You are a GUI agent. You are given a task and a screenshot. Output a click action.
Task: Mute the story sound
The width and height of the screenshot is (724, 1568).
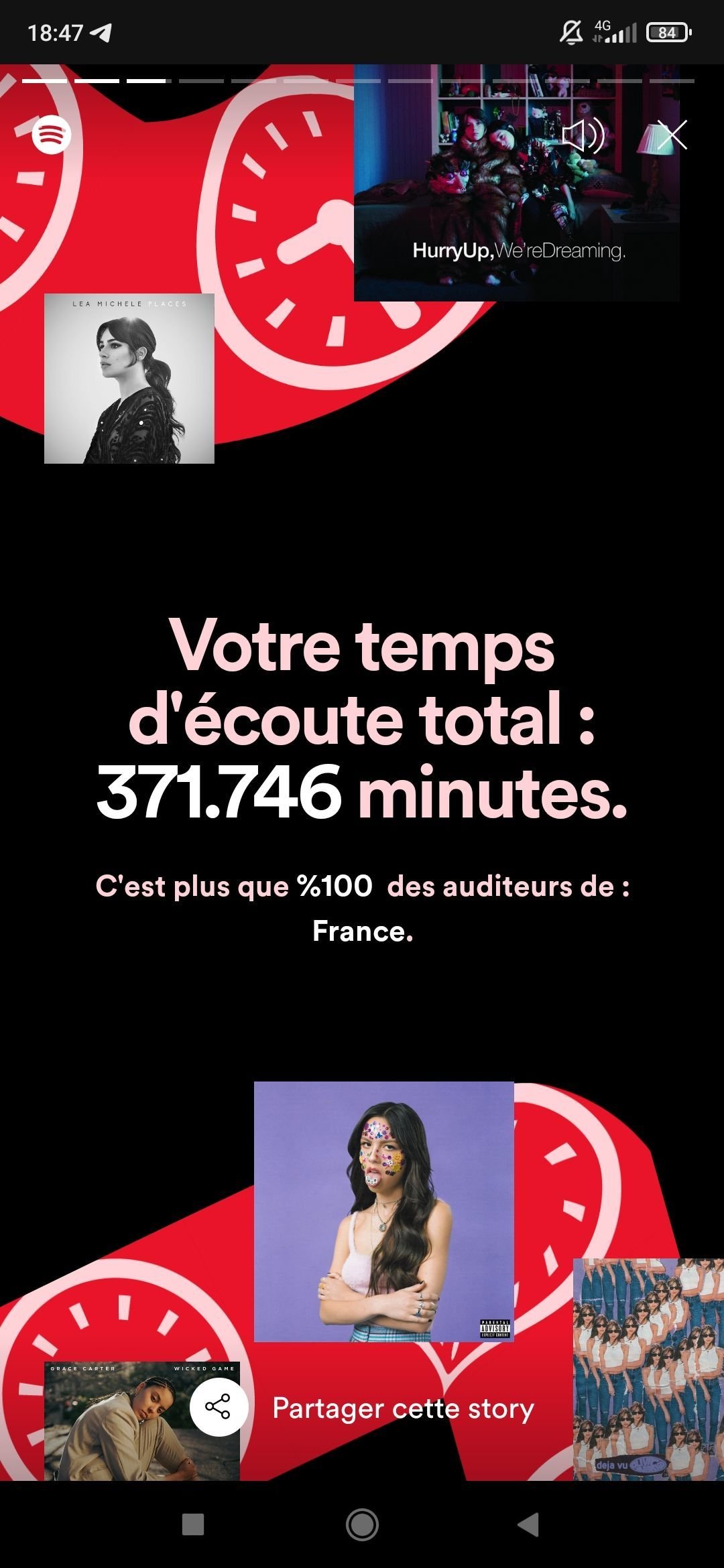tap(583, 136)
